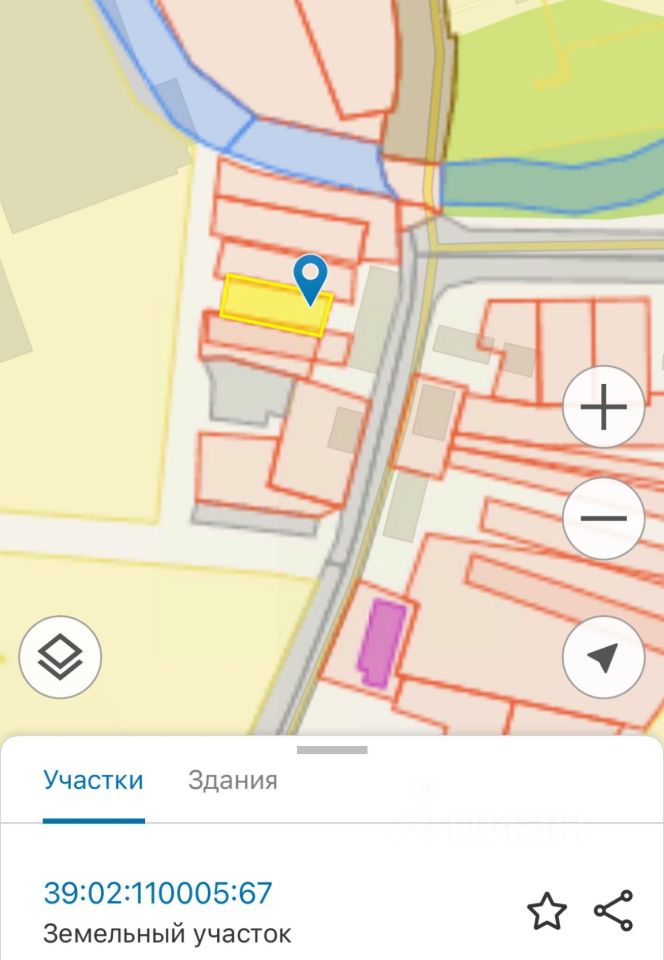Open the map layers selector

[x=60, y=657]
